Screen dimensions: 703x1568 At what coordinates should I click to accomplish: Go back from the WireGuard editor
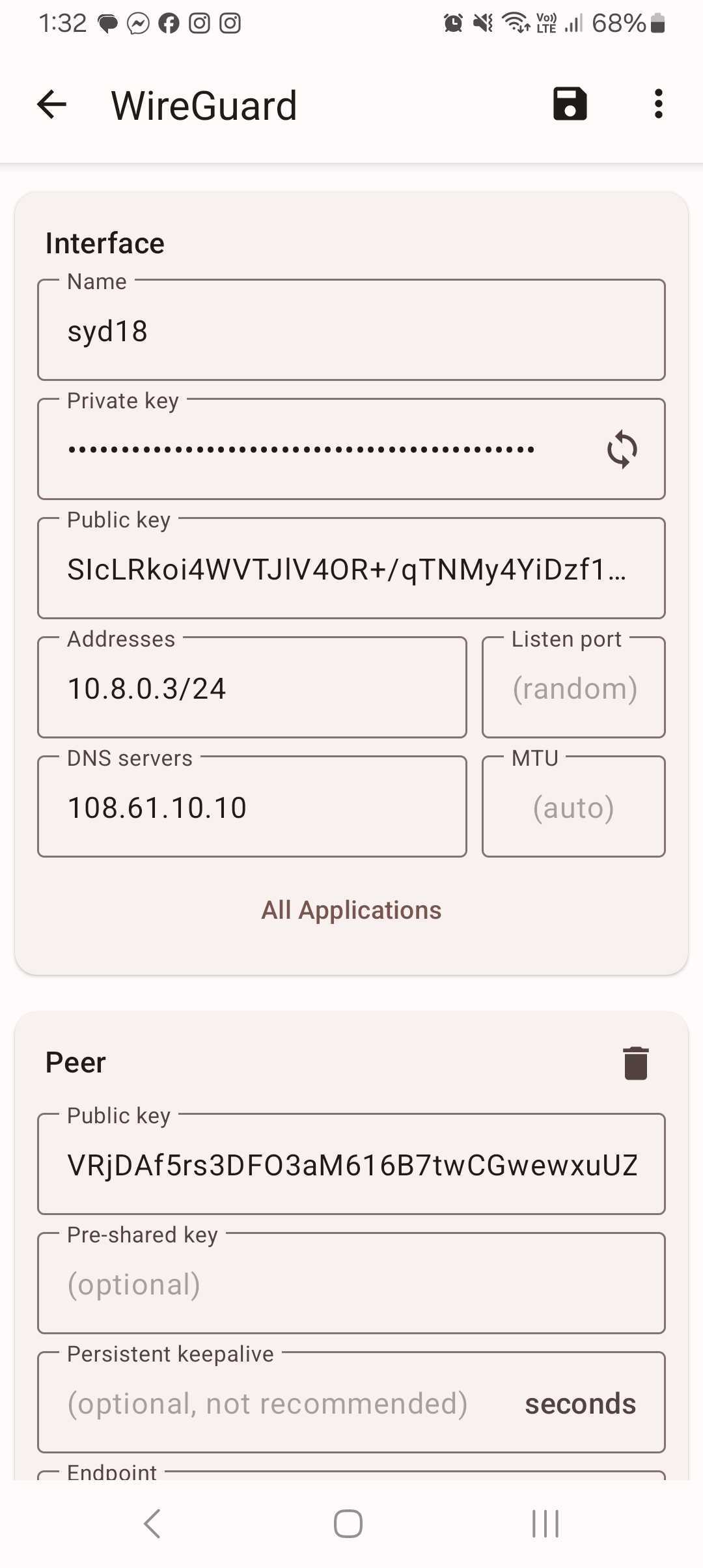coord(52,104)
